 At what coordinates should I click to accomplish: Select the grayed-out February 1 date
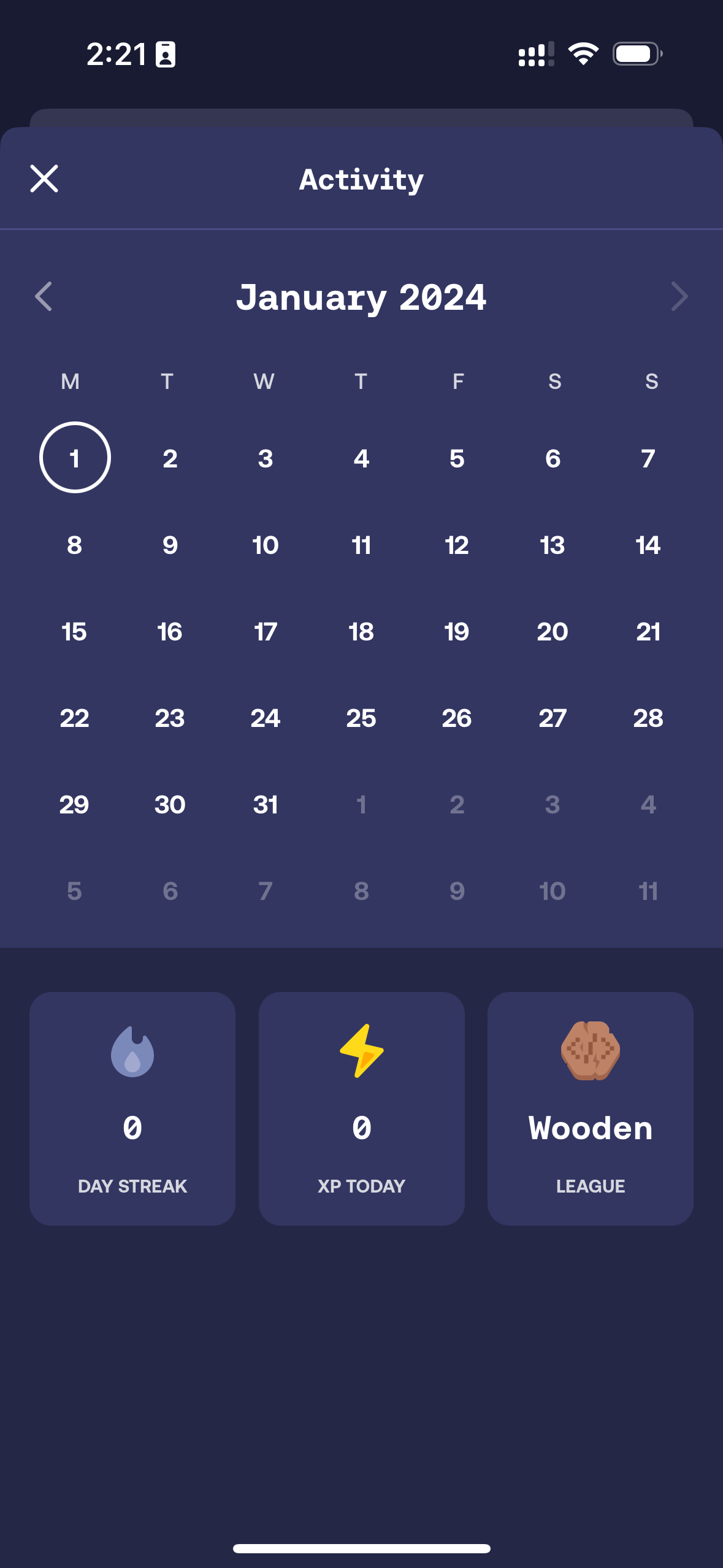(361, 805)
